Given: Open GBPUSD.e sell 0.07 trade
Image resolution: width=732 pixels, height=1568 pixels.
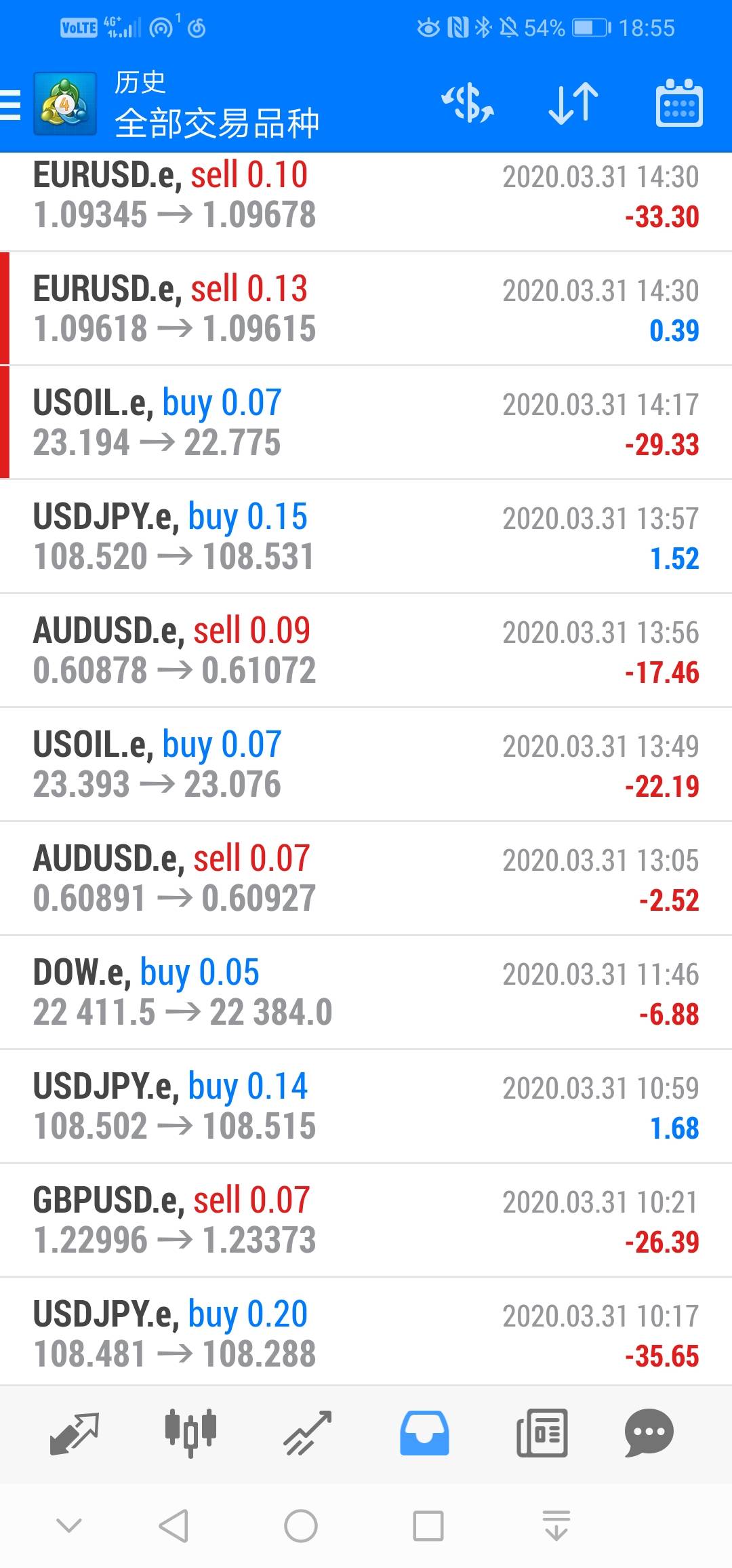Looking at the screenshot, I should pyautogui.click(x=366, y=1220).
